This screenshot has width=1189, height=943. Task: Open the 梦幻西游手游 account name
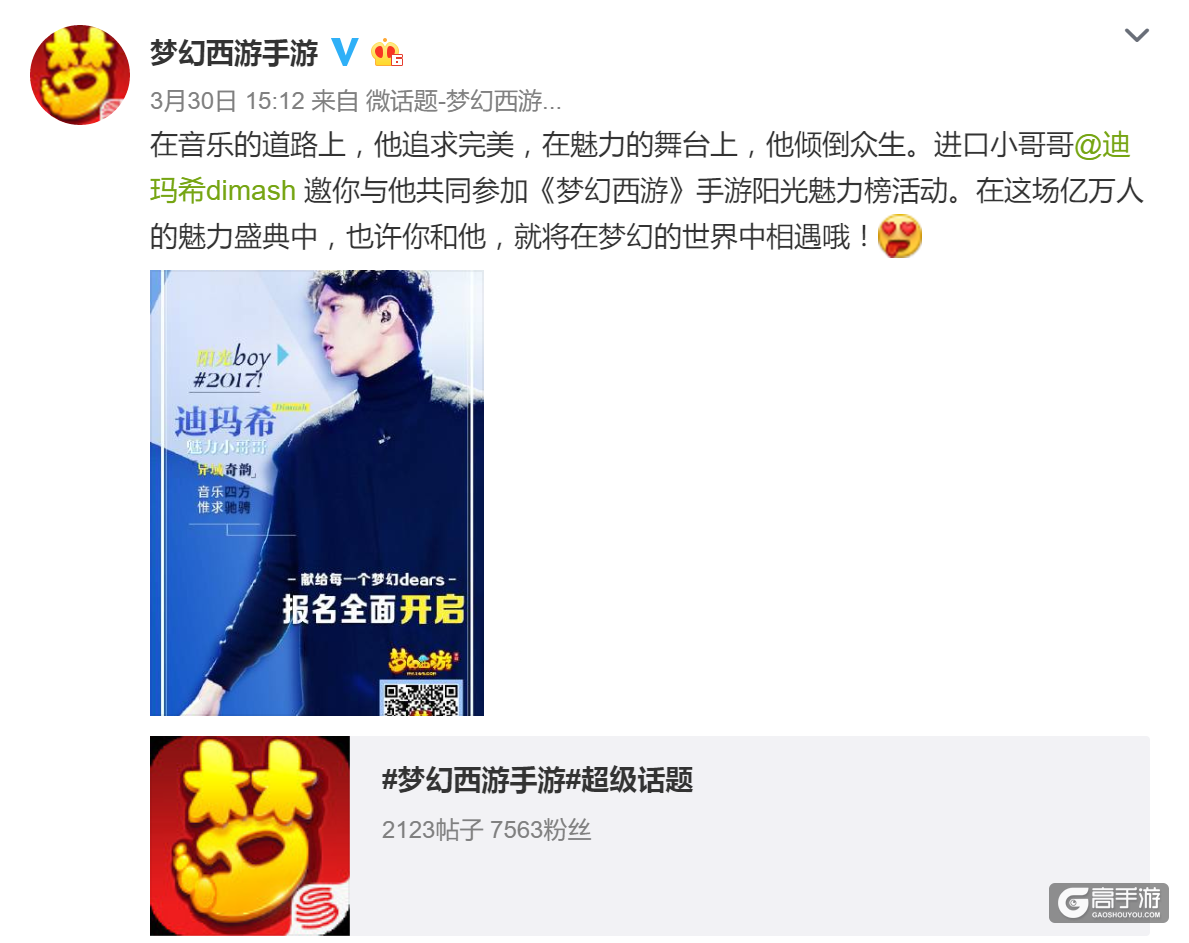(234, 52)
